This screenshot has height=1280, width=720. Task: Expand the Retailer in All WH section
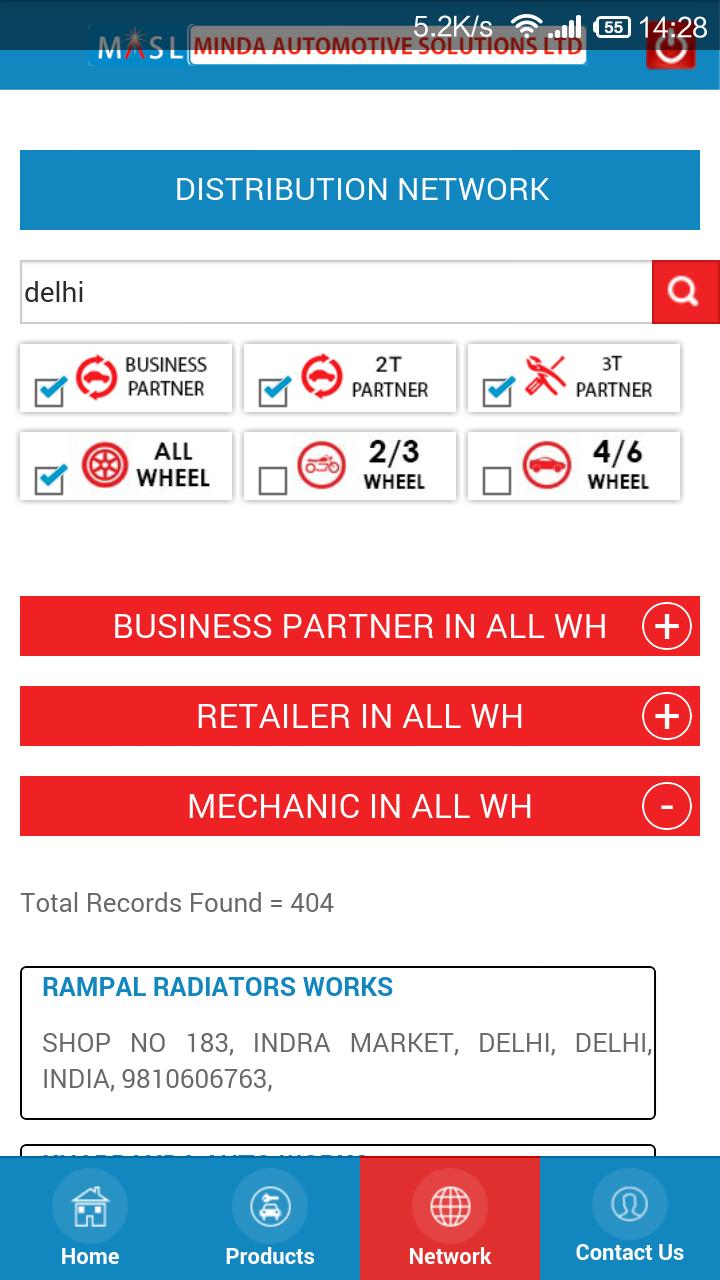(x=666, y=716)
